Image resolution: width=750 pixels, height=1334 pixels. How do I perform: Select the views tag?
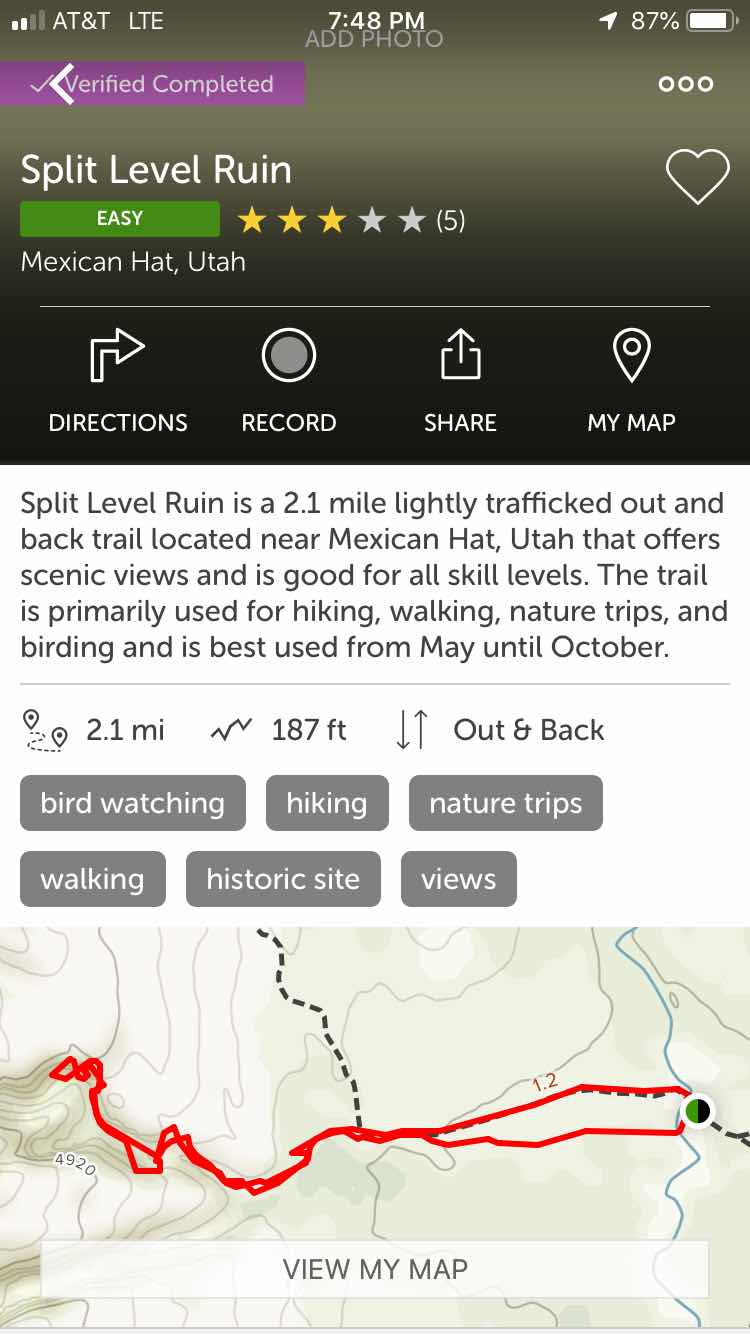(x=458, y=879)
